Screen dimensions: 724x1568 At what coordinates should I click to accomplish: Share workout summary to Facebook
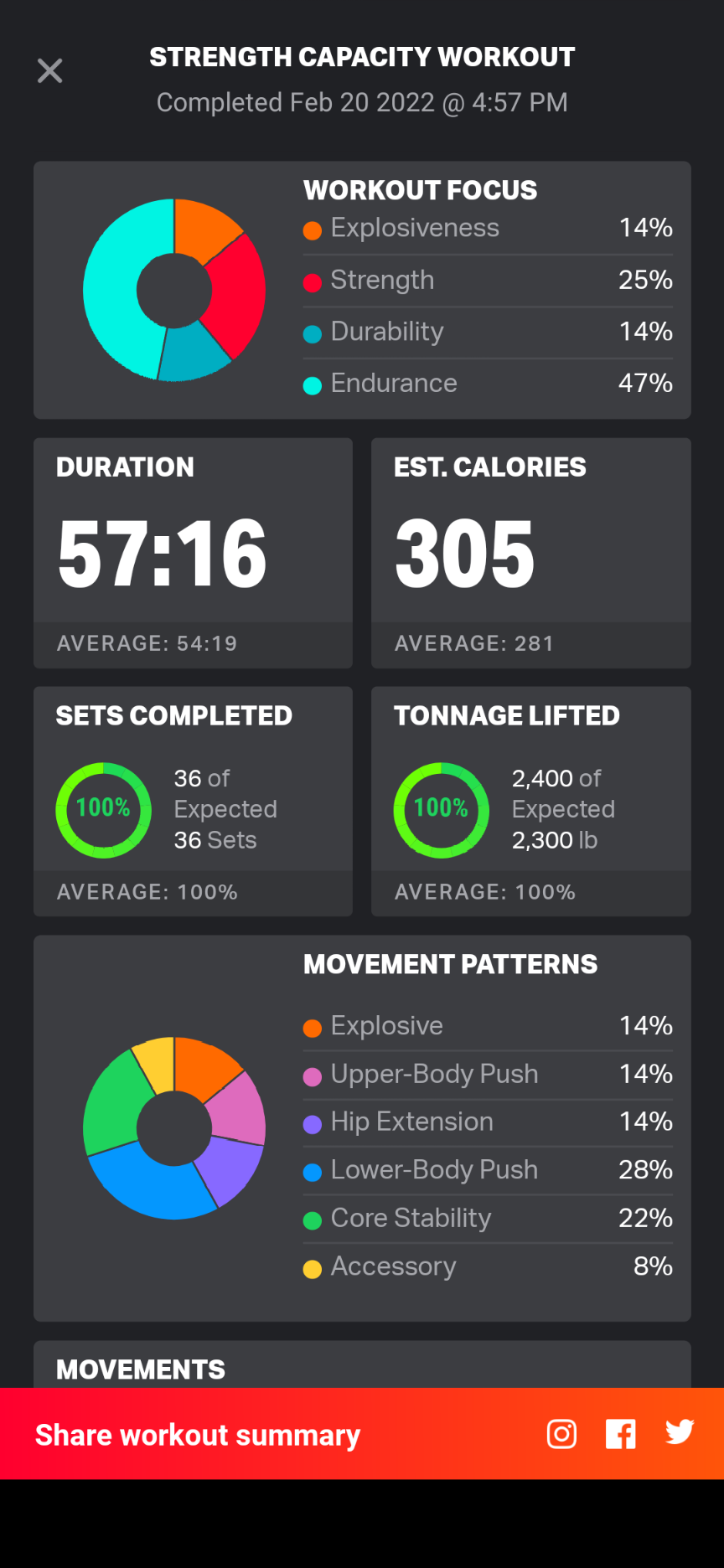[x=621, y=1434]
